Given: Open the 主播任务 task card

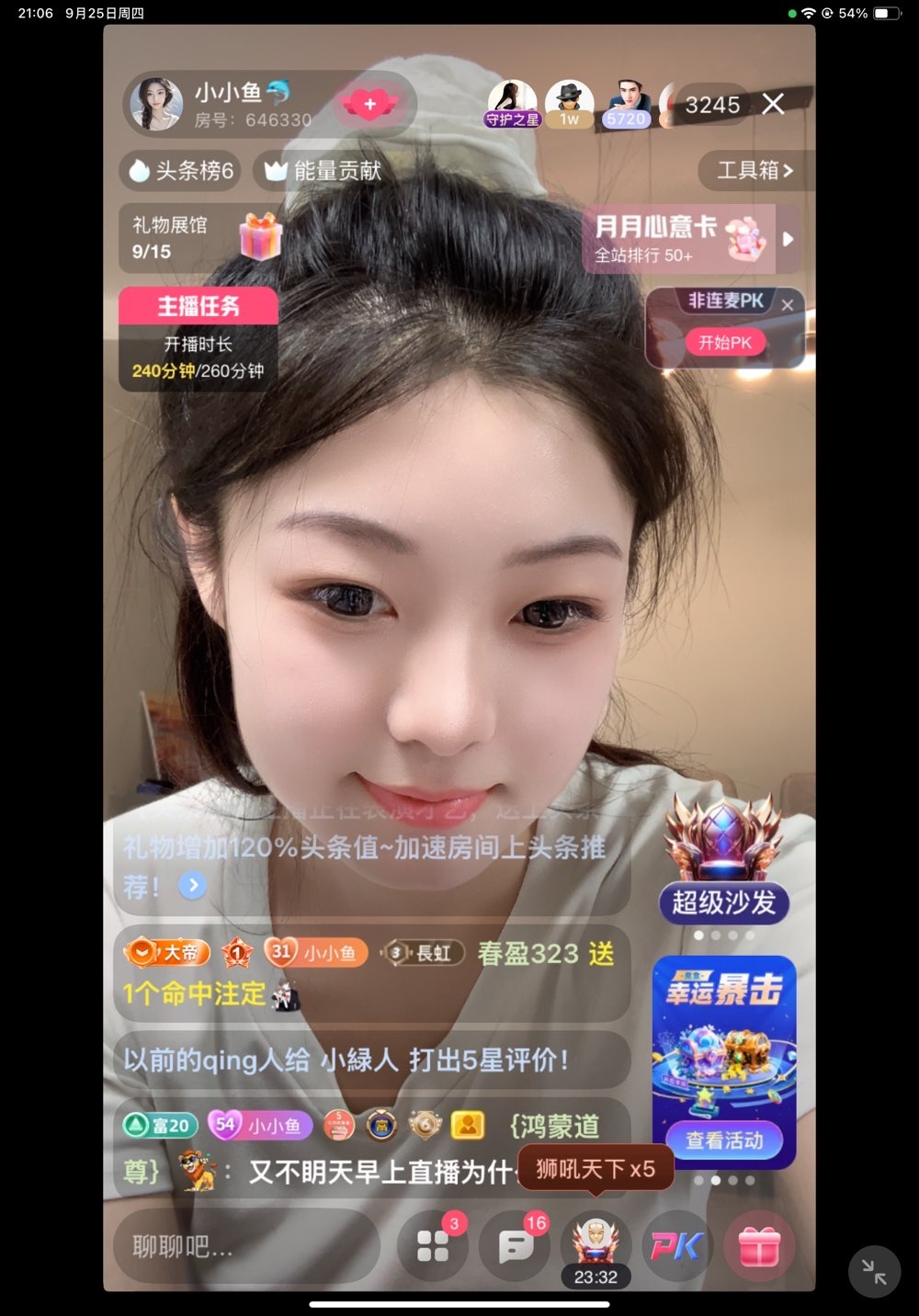Looking at the screenshot, I should click(x=198, y=338).
